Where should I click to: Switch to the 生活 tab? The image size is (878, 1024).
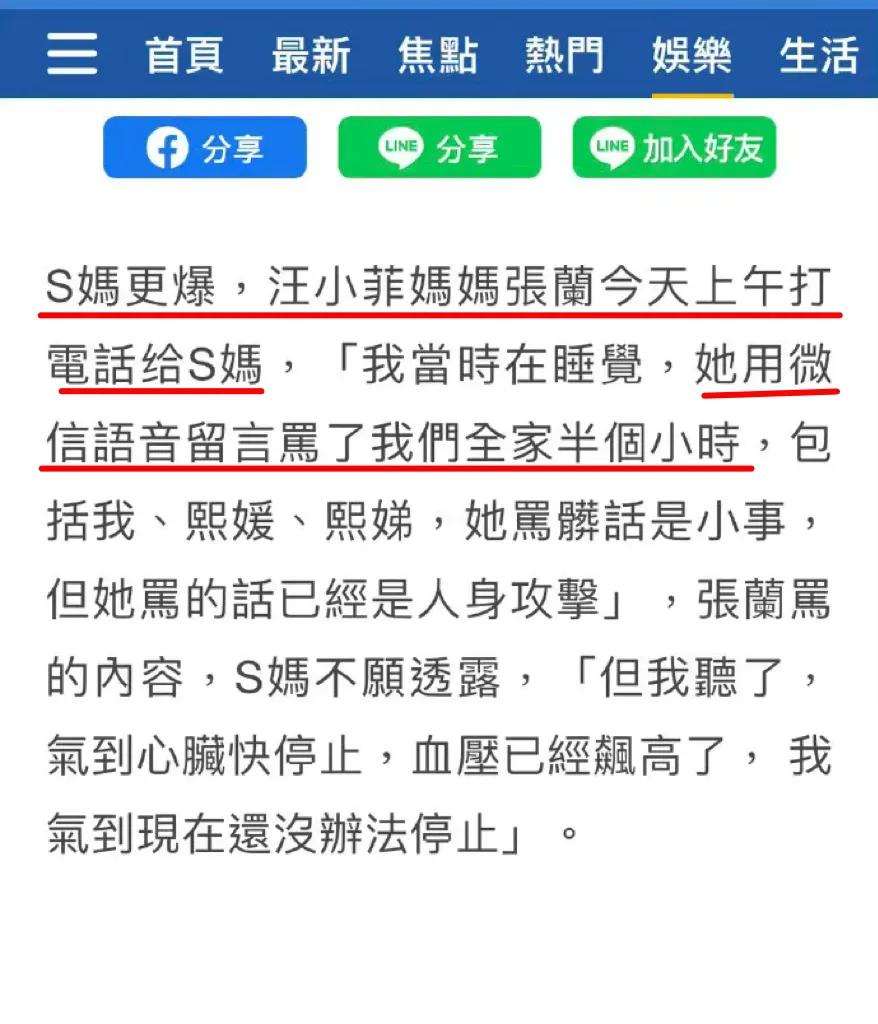[x=819, y=55]
